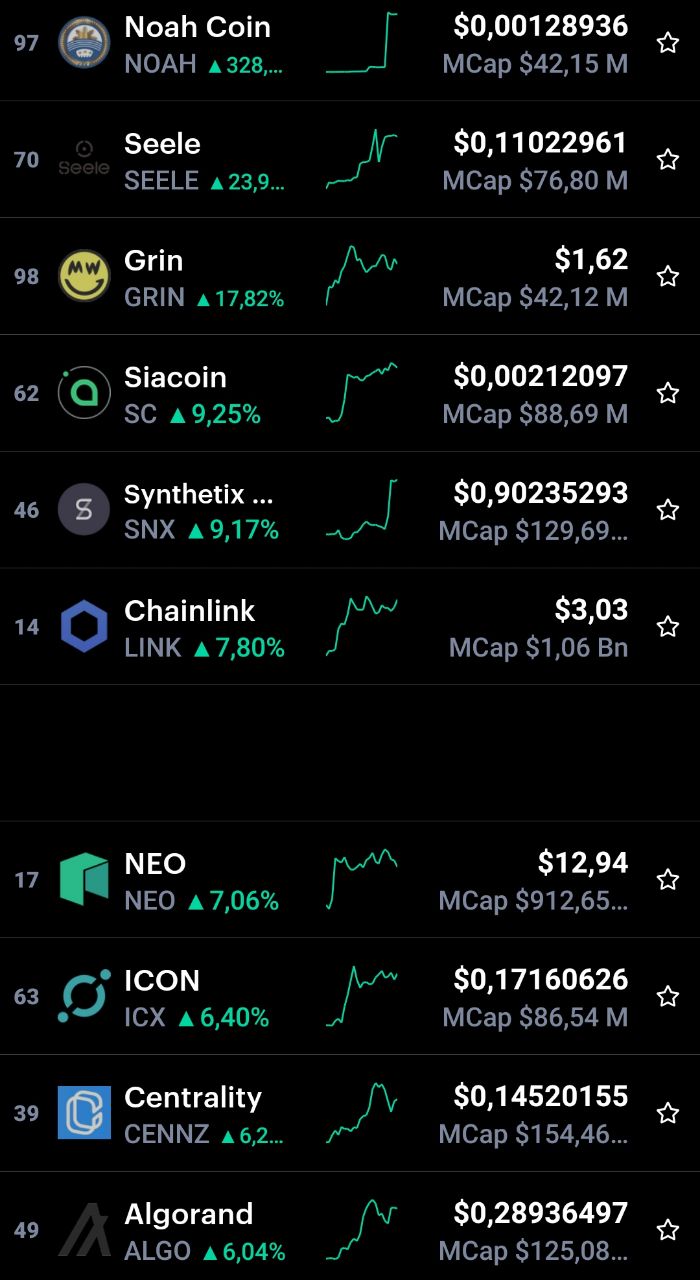
Task: Open the Synthetix SNX row
Action: 350,511
